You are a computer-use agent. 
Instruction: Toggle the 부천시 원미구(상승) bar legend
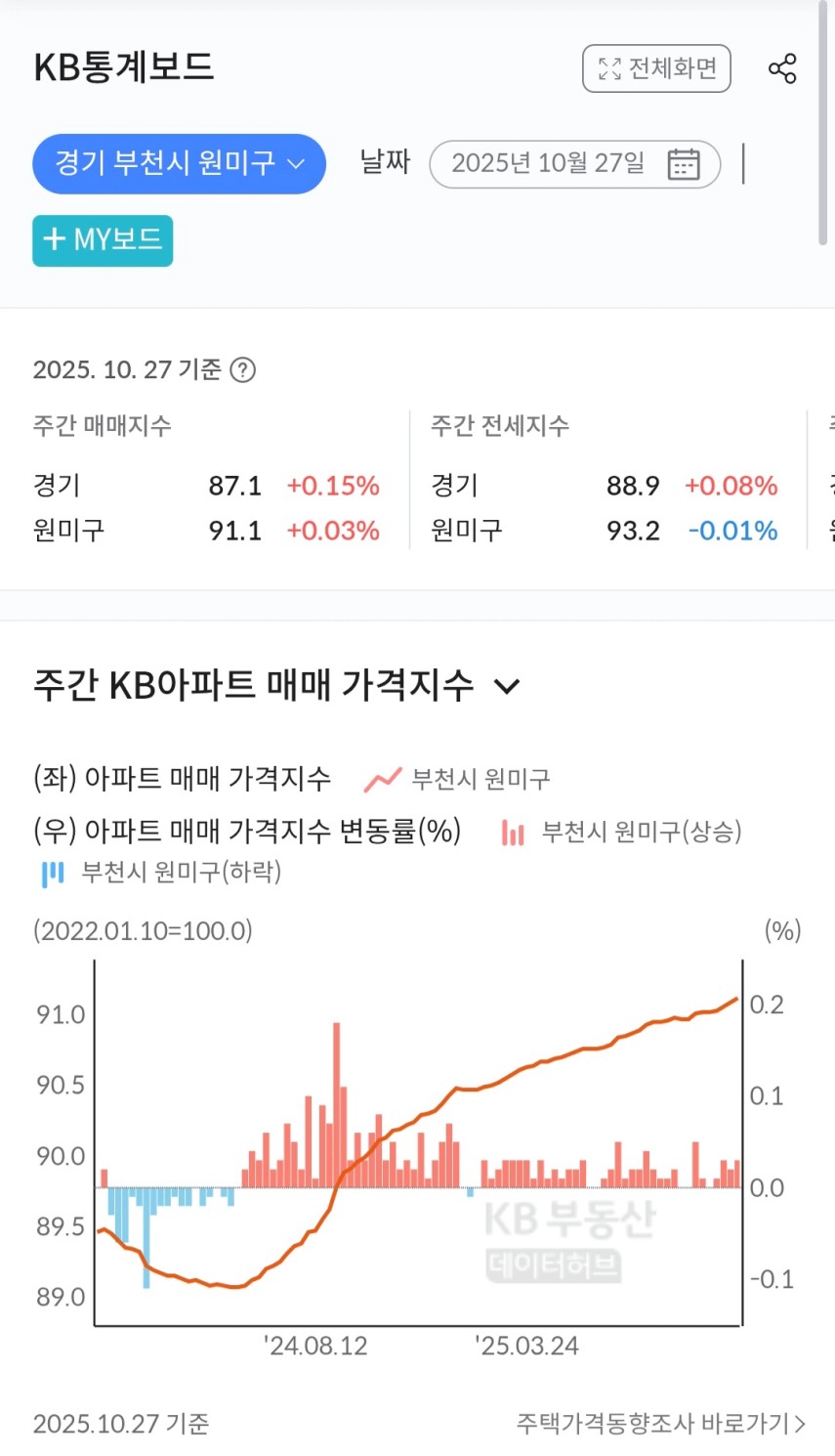(x=621, y=832)
